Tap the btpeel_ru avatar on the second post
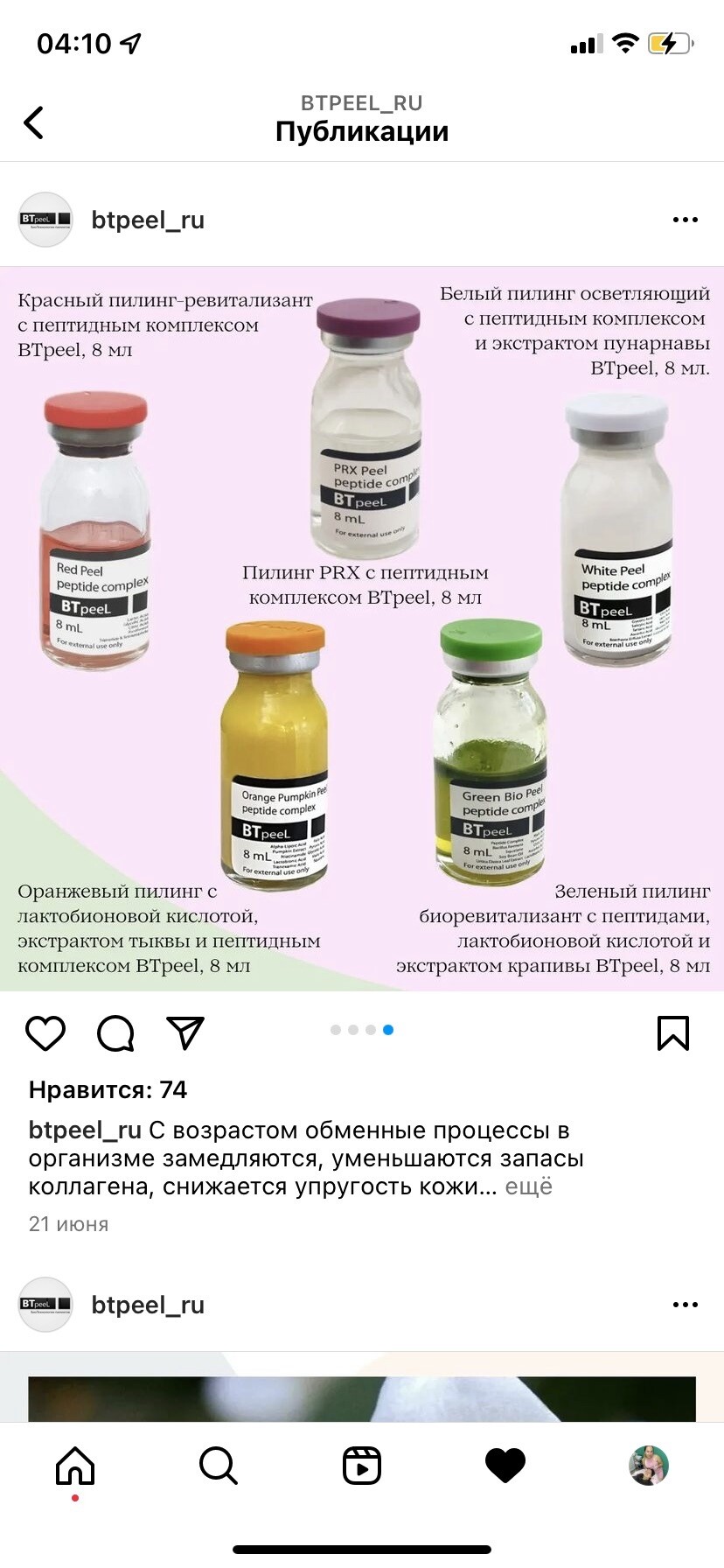 coord(45,1305)
